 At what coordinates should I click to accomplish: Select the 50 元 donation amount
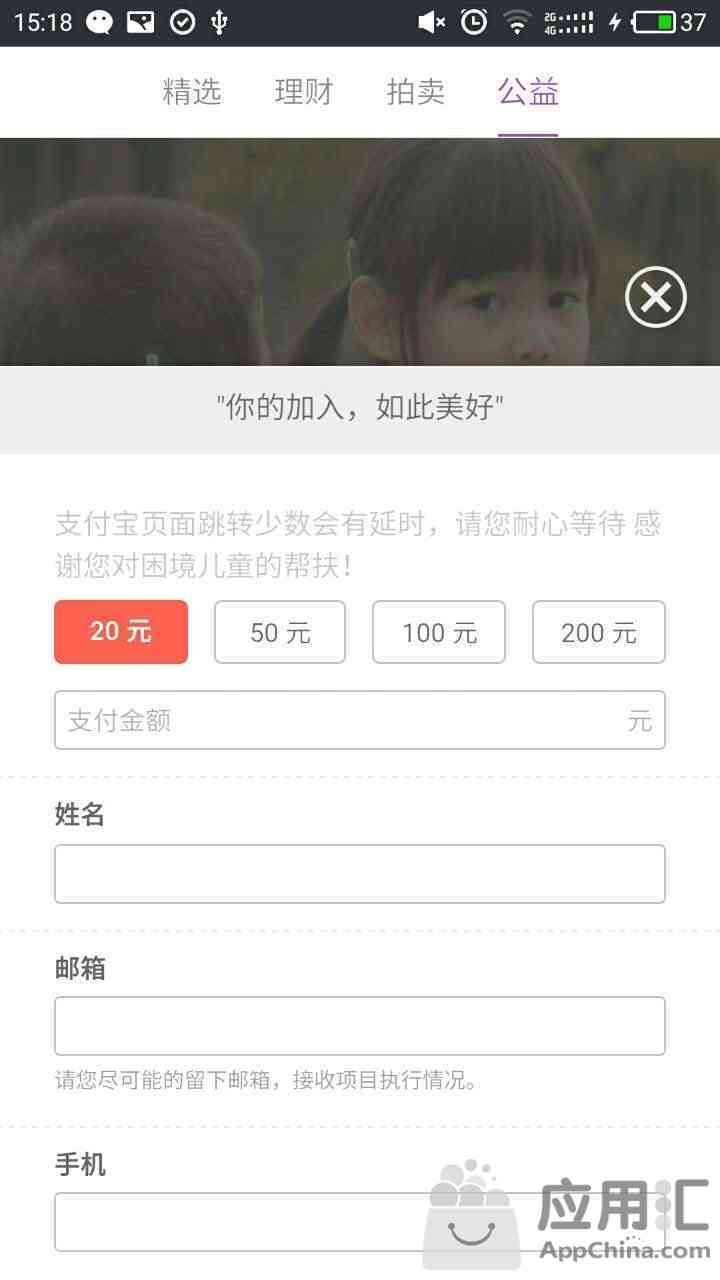pos(280,632)
